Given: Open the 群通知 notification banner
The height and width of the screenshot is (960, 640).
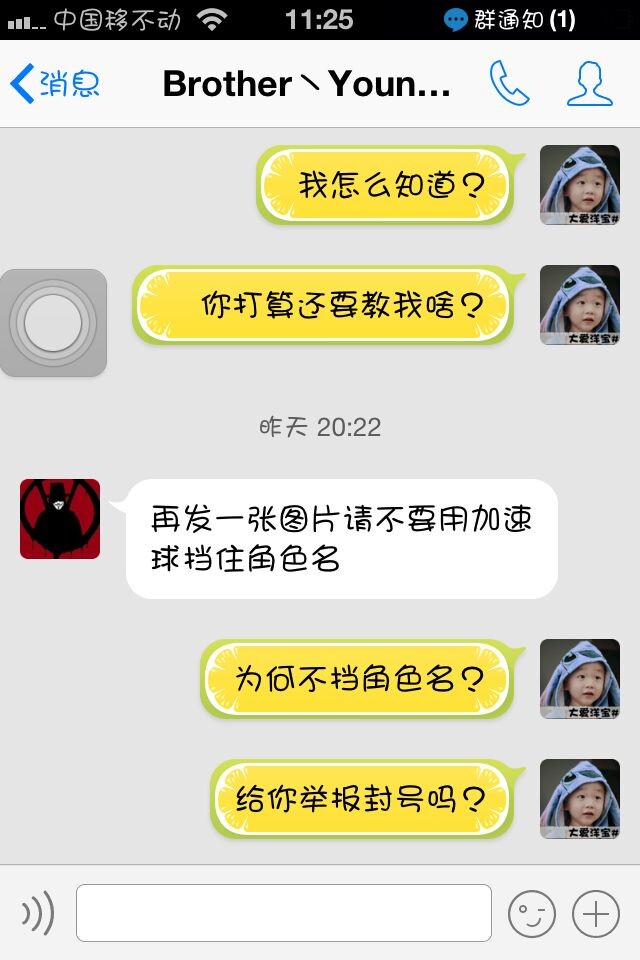Looking at the screenshot, I should pos(510,19).
